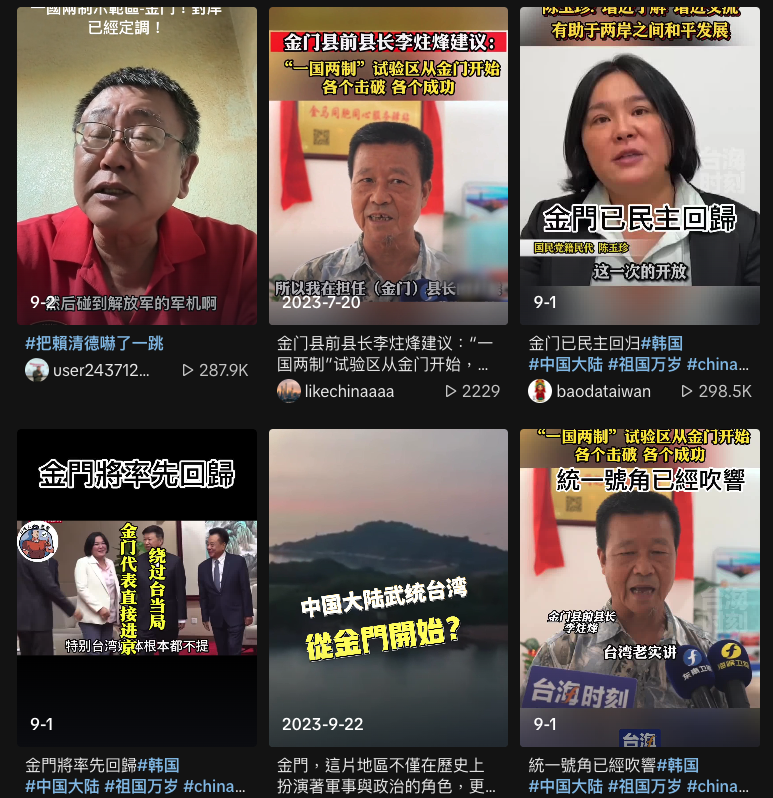Play the 統一號角已經吹響 video
Screen dimensions: 773x798
(x=639, y=587)
